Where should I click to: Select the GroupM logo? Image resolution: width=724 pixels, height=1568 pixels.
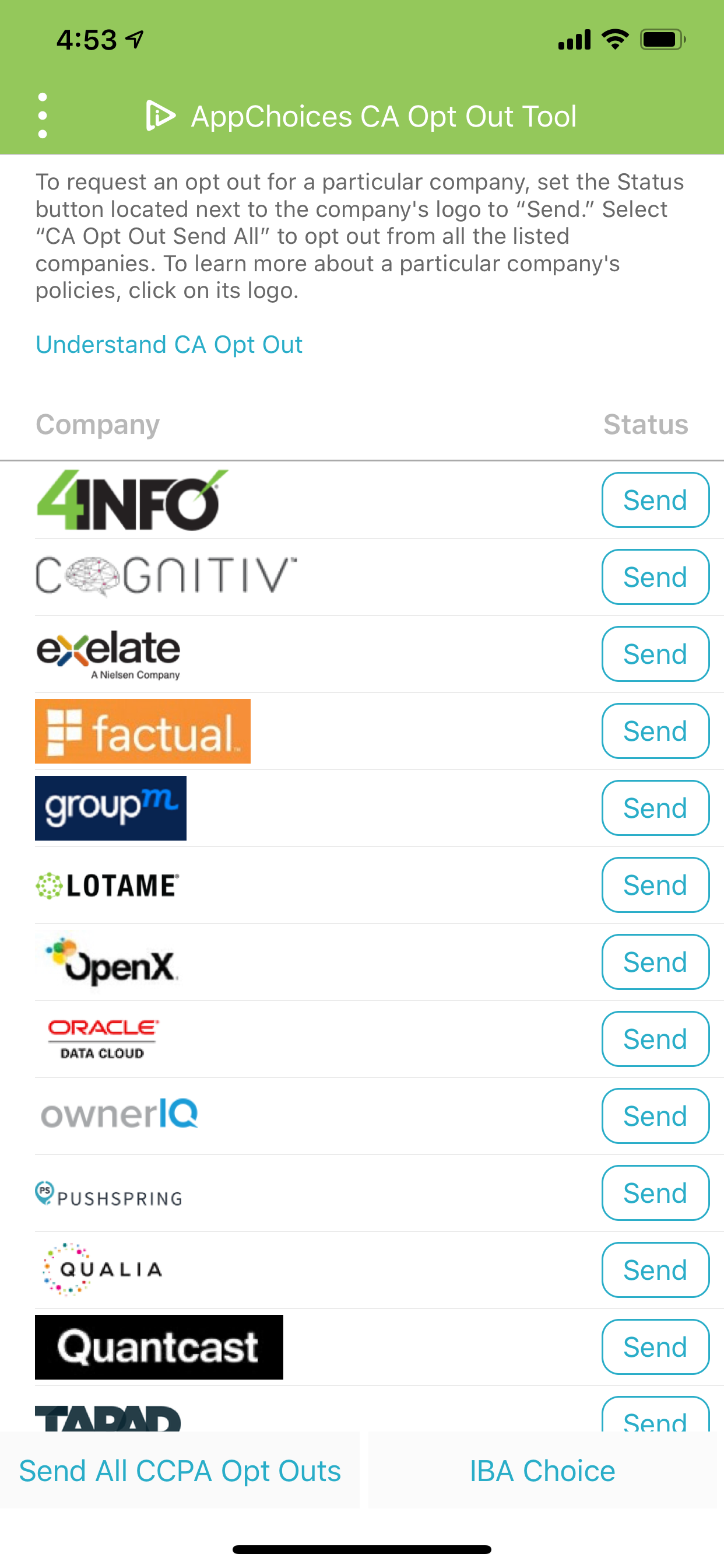[x=110, y=808]
